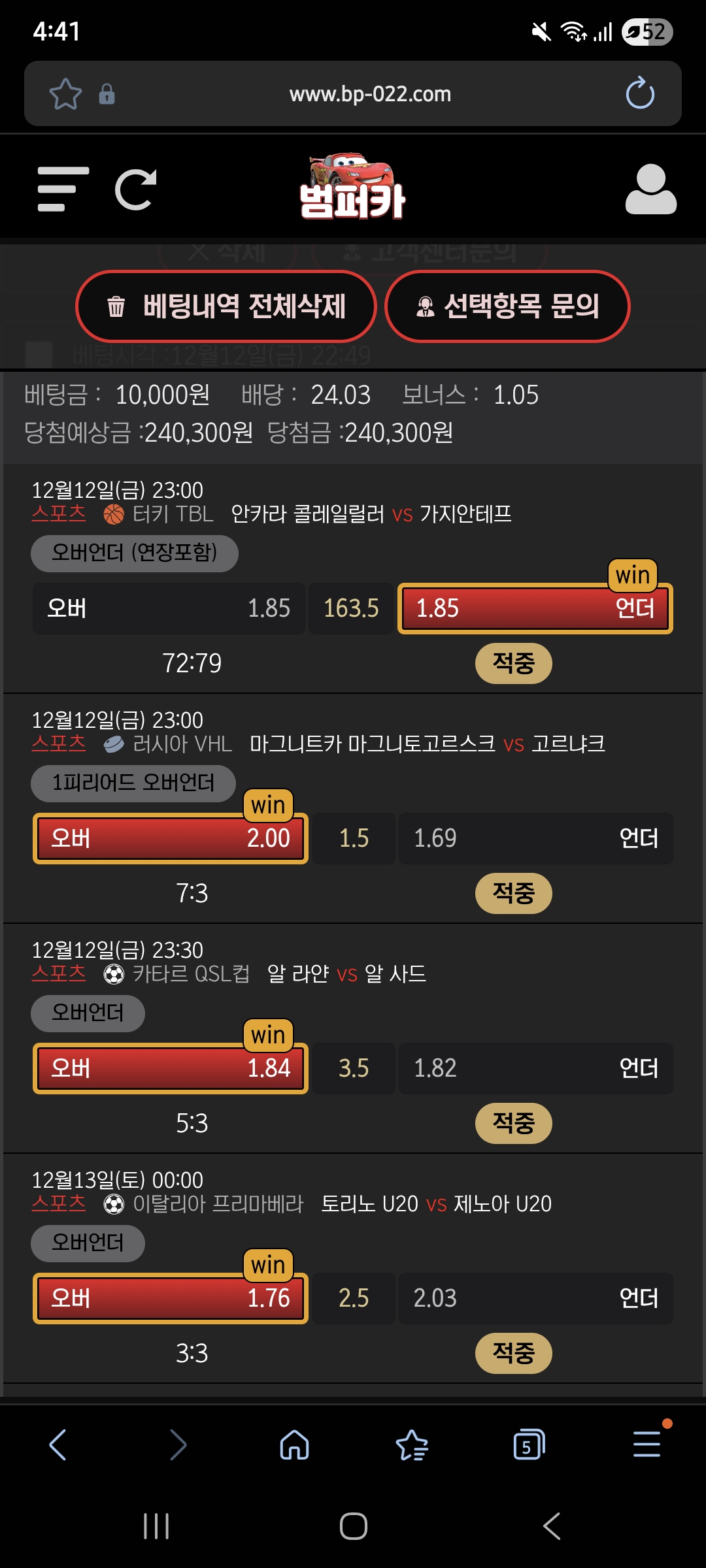The width and height of the screenshot is (706, 1568).
Task: Tap the site refresh icon beside the menu
Action: point(135,189)
